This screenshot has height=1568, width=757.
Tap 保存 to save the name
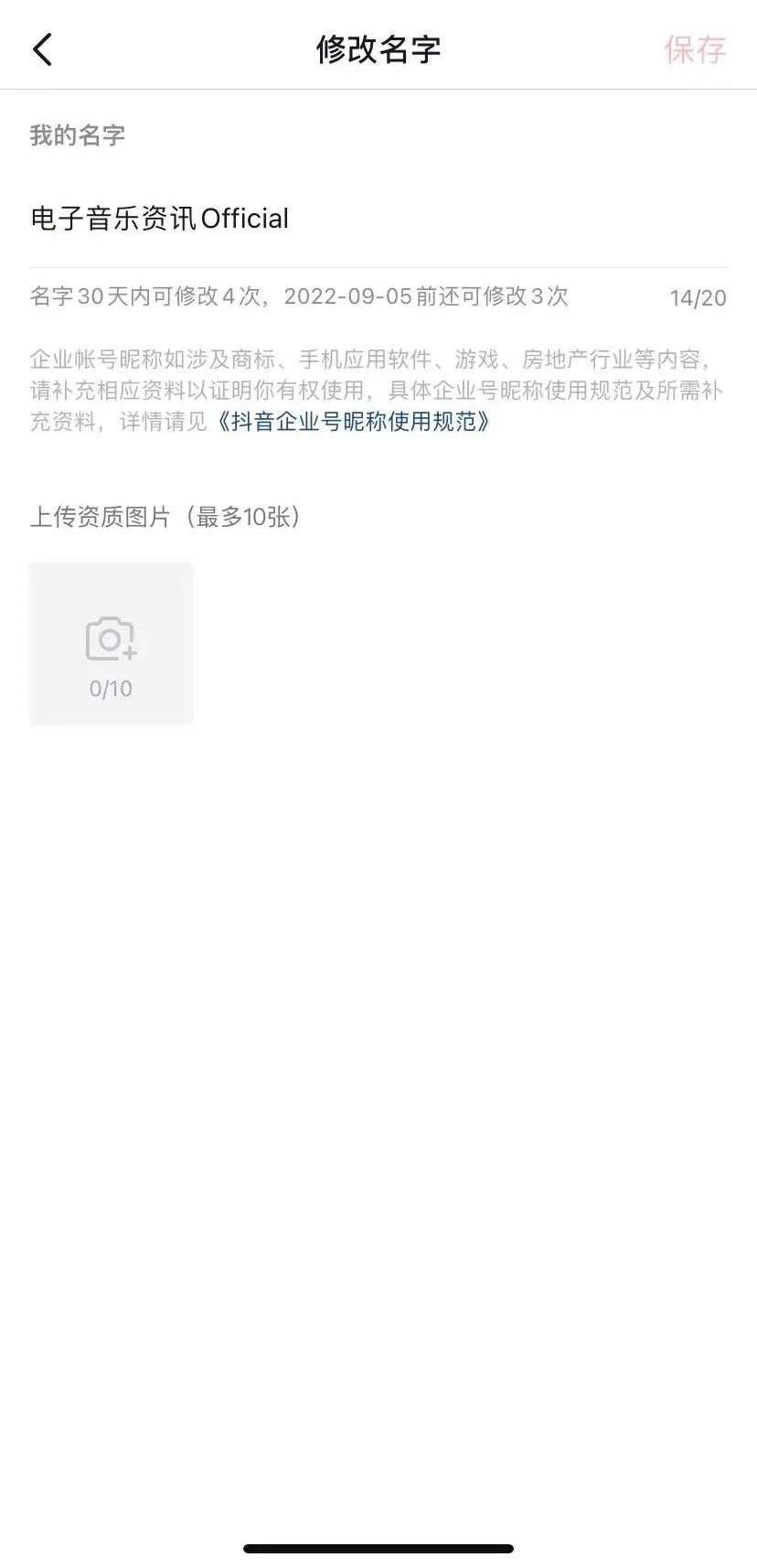pos(695,49)
